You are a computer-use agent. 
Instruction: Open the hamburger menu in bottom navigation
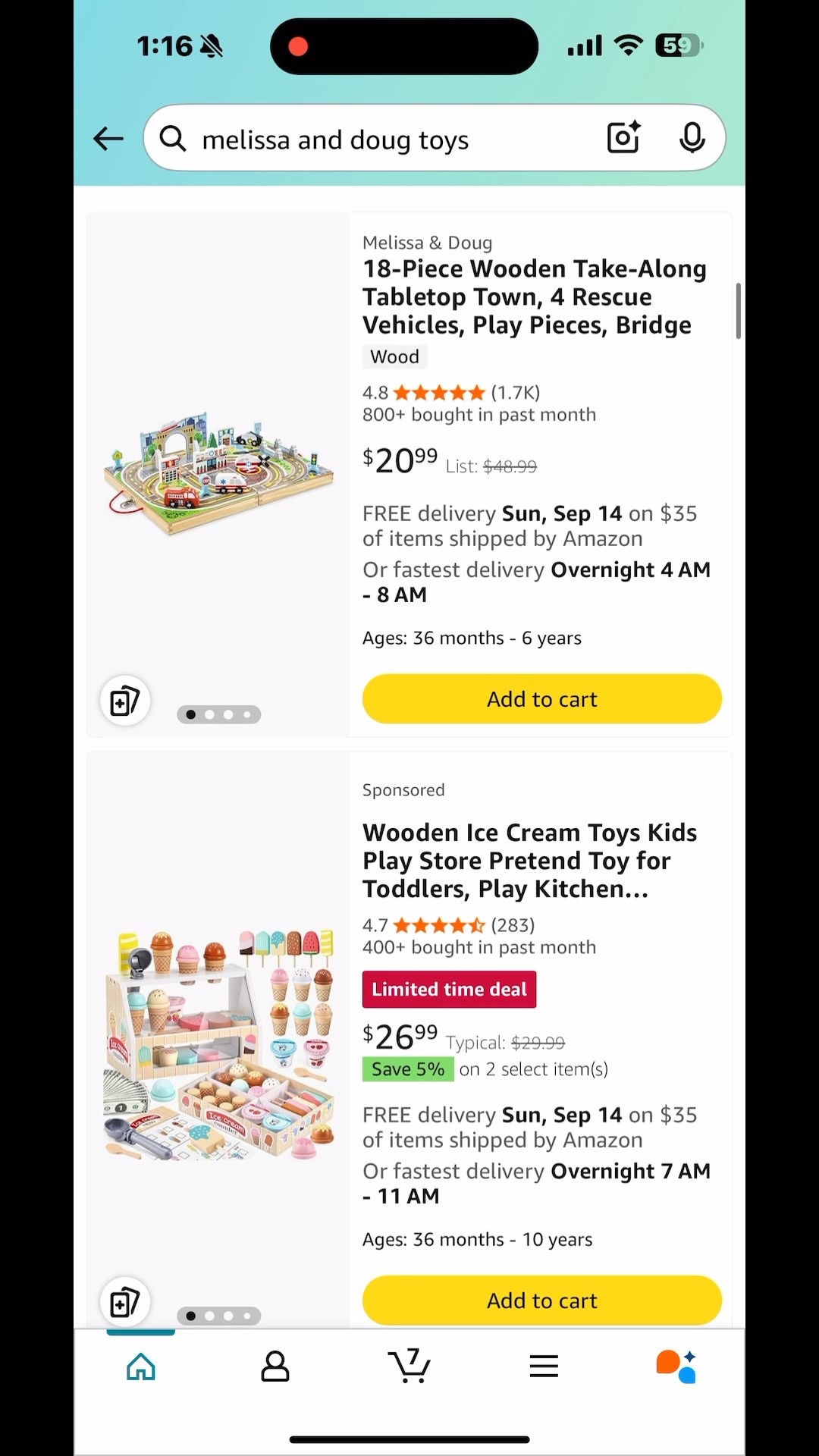point(543,1365)
